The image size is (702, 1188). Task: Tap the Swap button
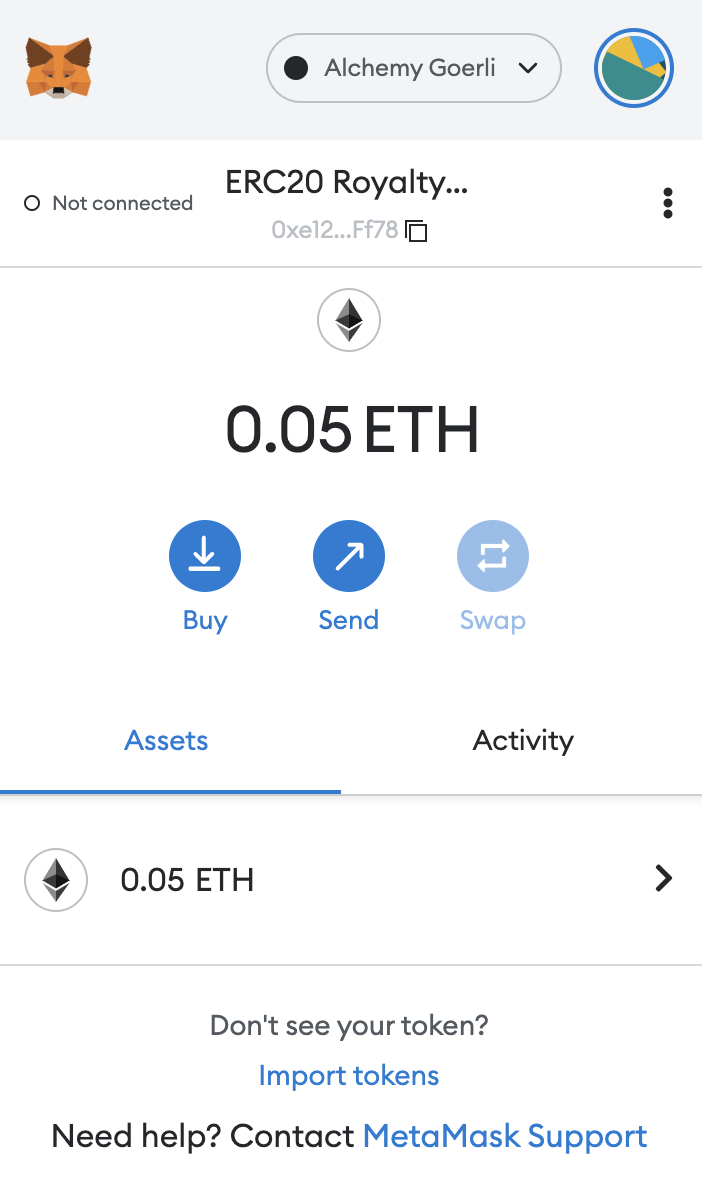[492, 556]
